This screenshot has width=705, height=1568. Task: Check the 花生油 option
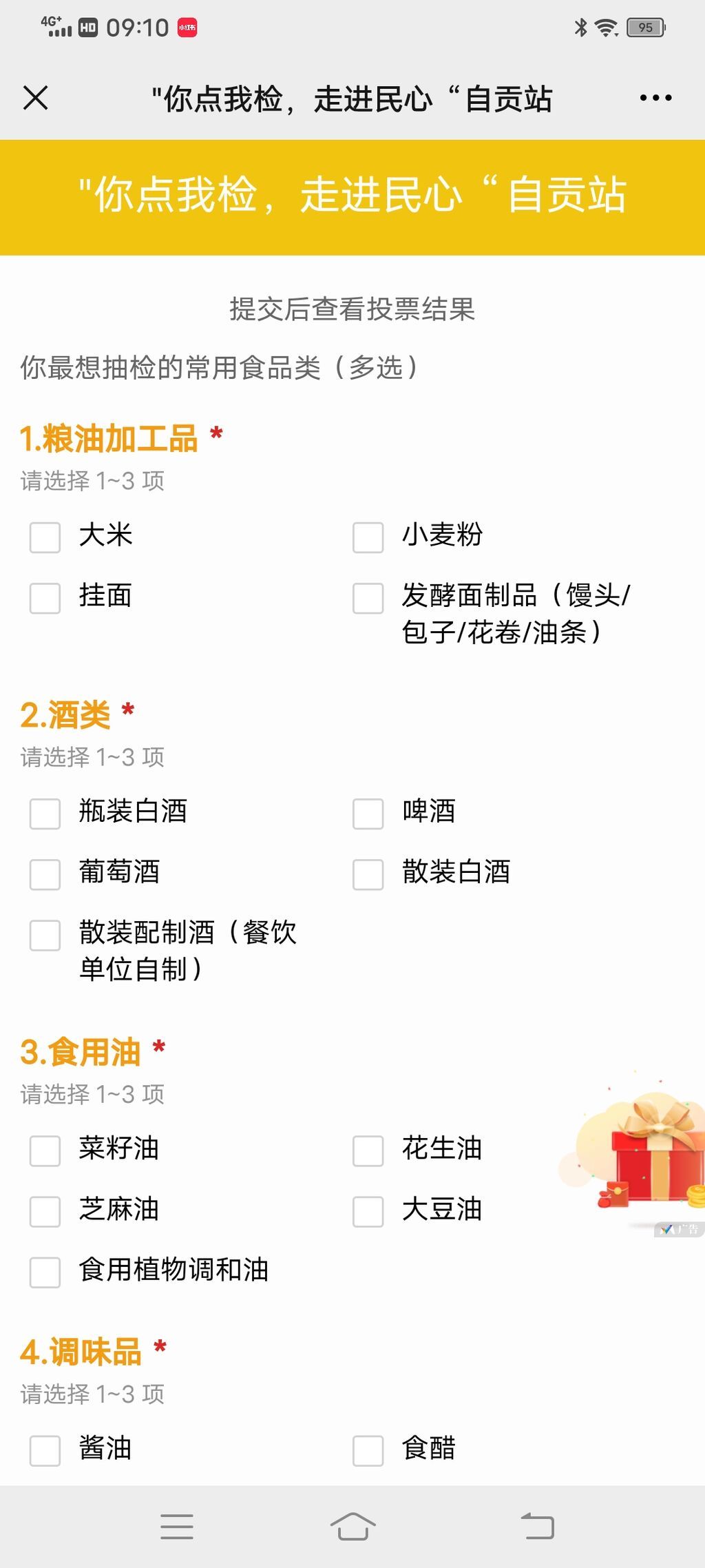pos(368,1151)
